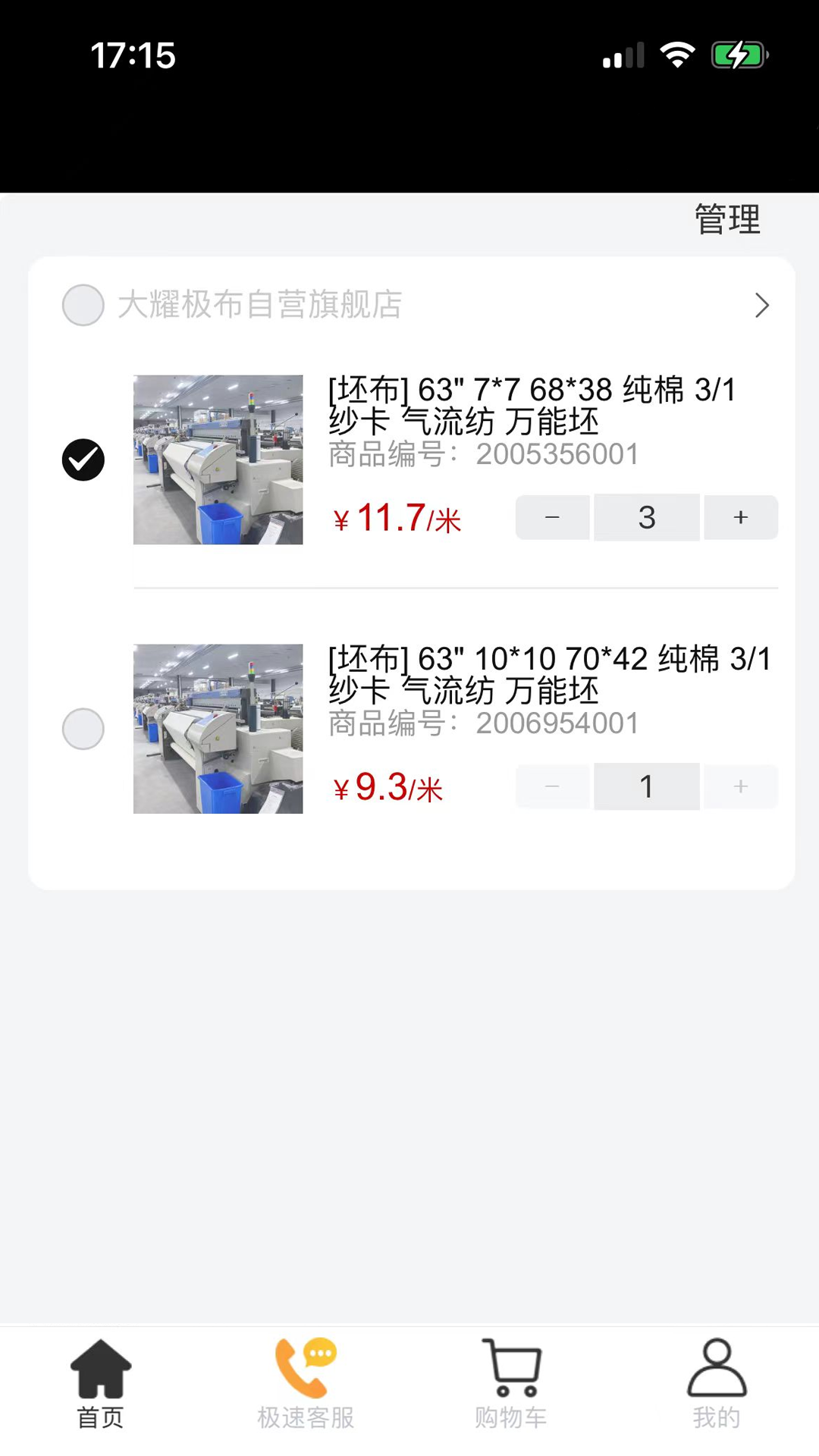Open the 大耀极布自营旗舰店 store page arrow

pos(761,305)
